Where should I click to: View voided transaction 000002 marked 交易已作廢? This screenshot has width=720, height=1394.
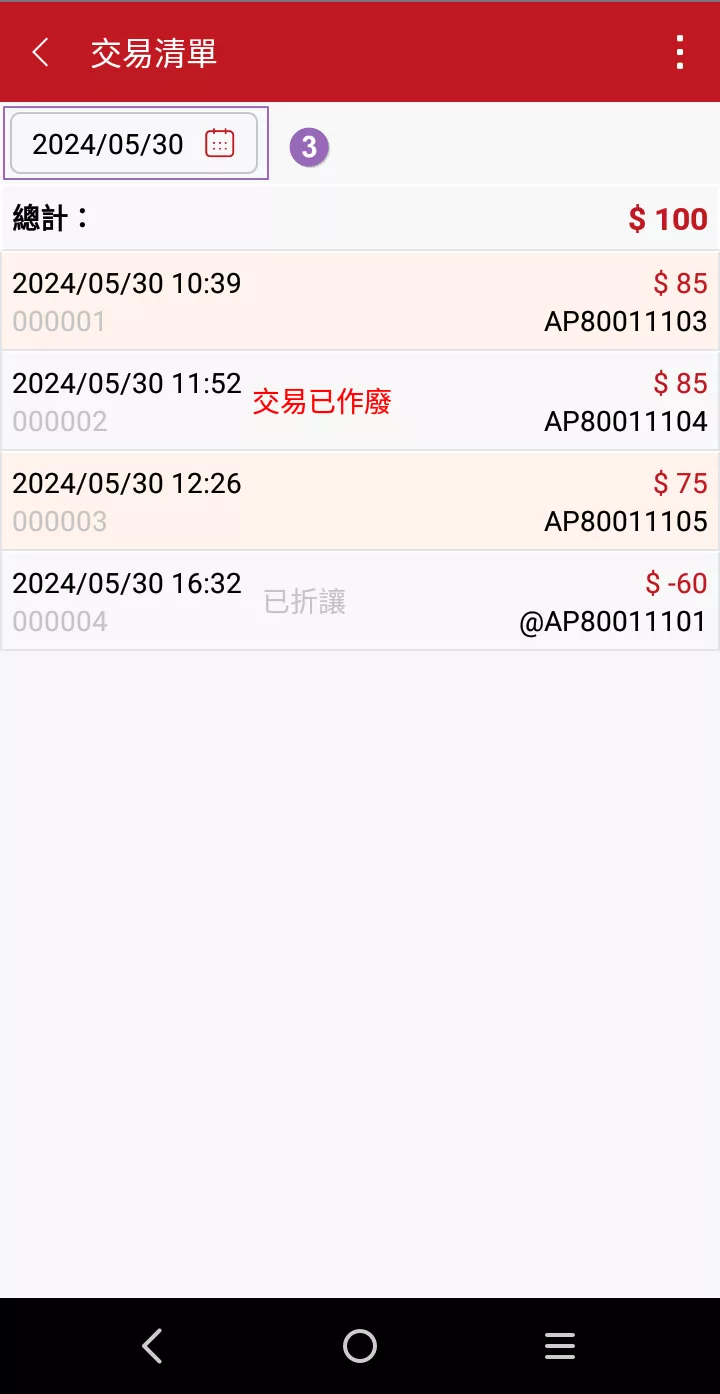(x=360, y=401)
